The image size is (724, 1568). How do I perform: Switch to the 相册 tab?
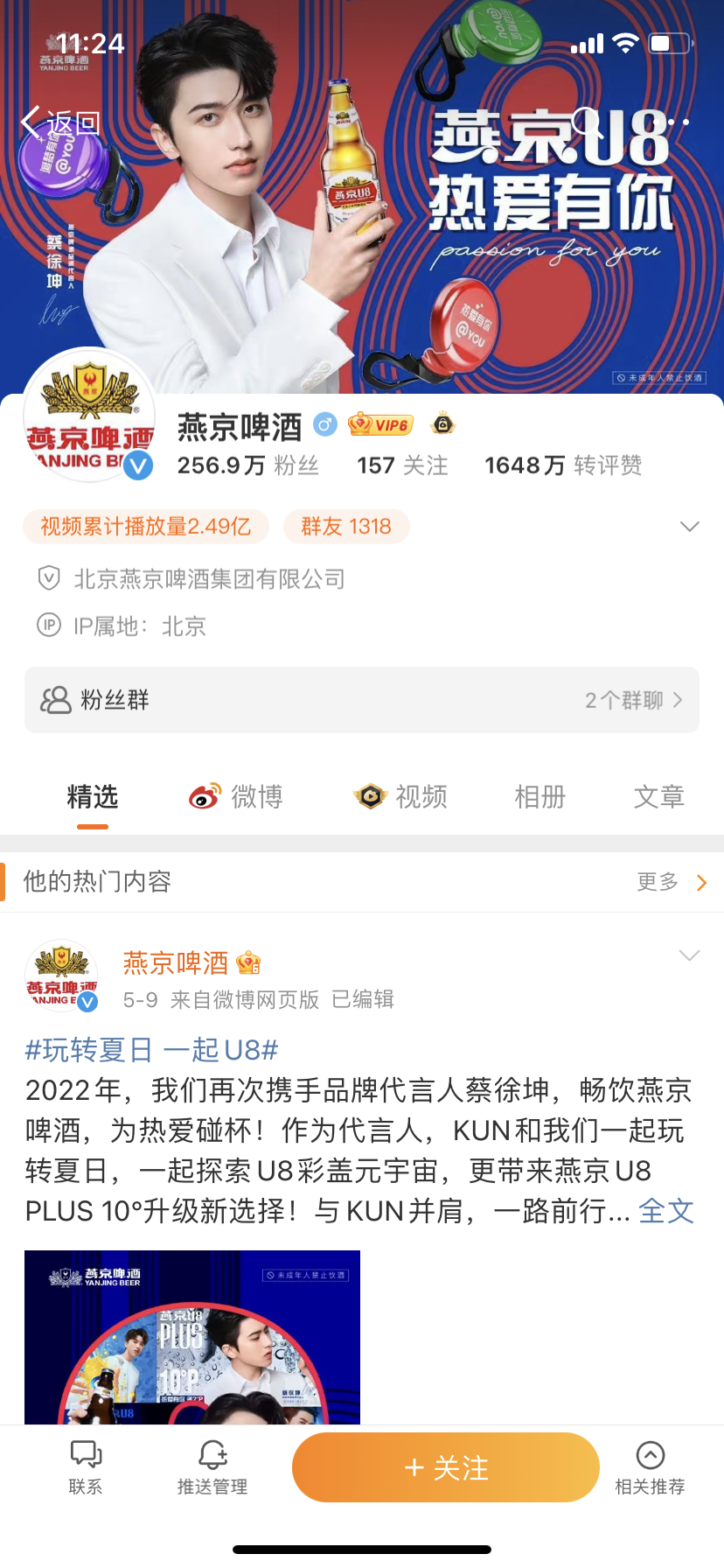pos(540,796)
